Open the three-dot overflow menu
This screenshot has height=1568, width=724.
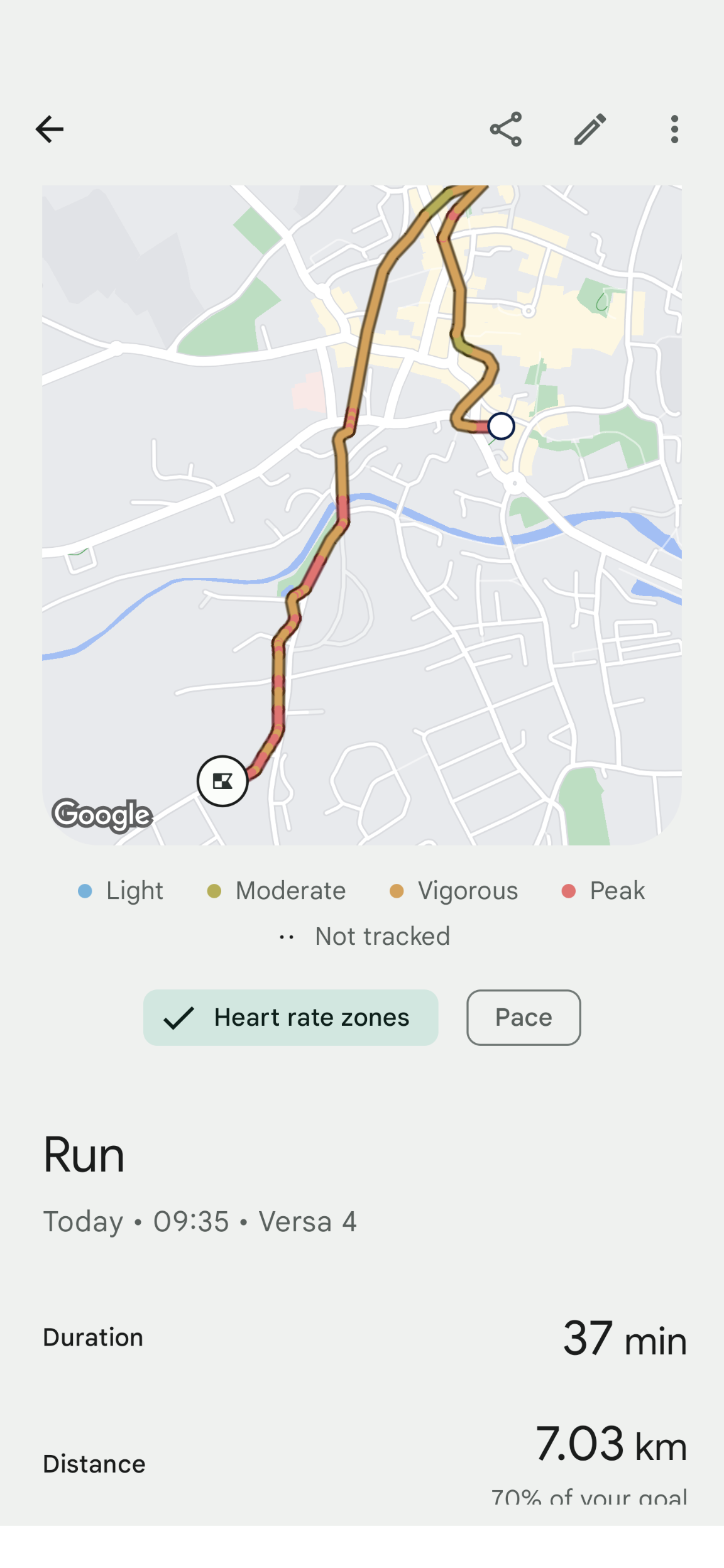[x=674, y=129]
